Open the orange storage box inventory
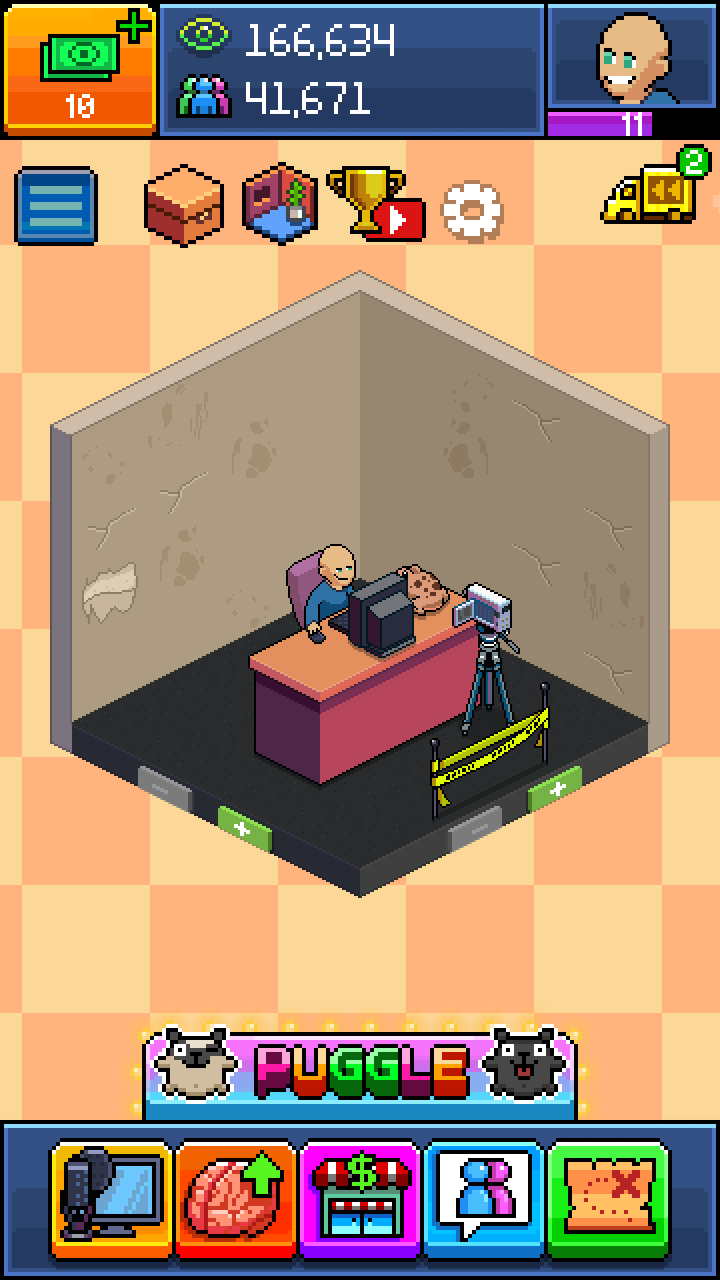The height and width of the screenshot is (1280, 720). pos(183,202)
